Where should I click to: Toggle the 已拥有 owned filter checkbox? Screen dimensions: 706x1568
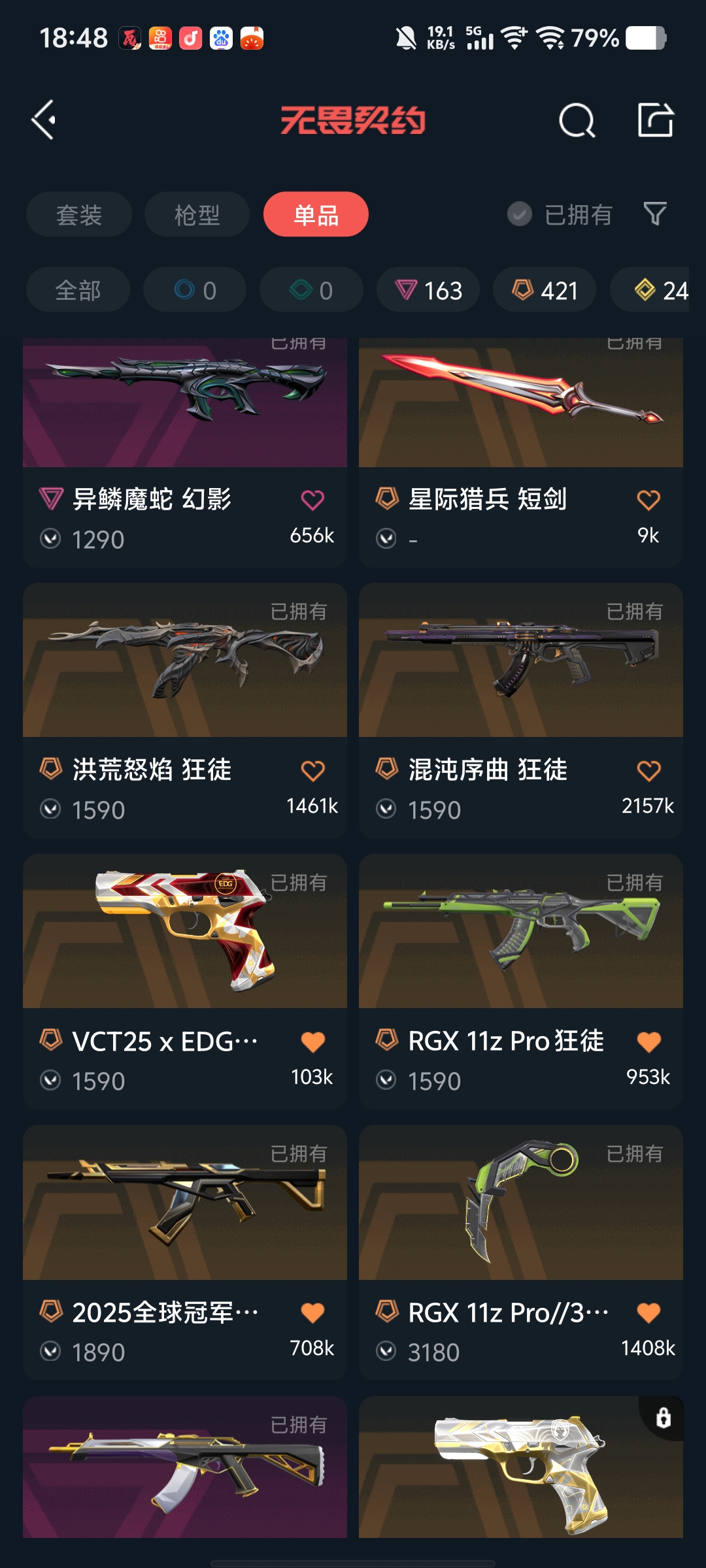click(560, 214)
